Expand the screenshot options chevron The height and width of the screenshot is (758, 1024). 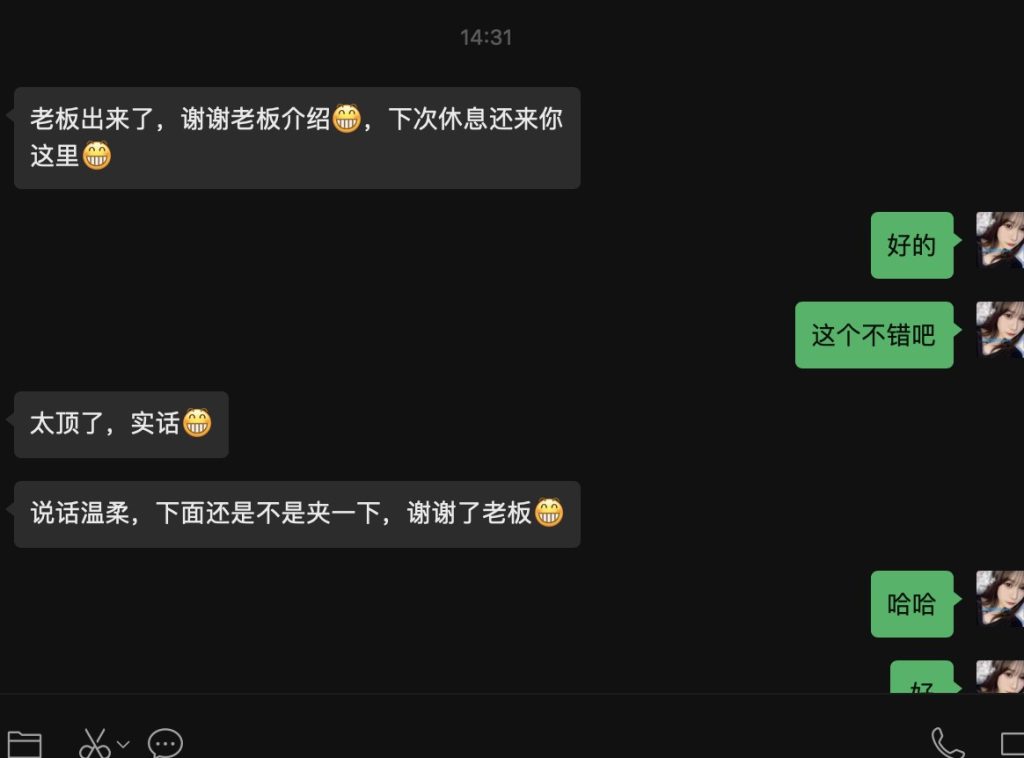click(x=123, y=744)
